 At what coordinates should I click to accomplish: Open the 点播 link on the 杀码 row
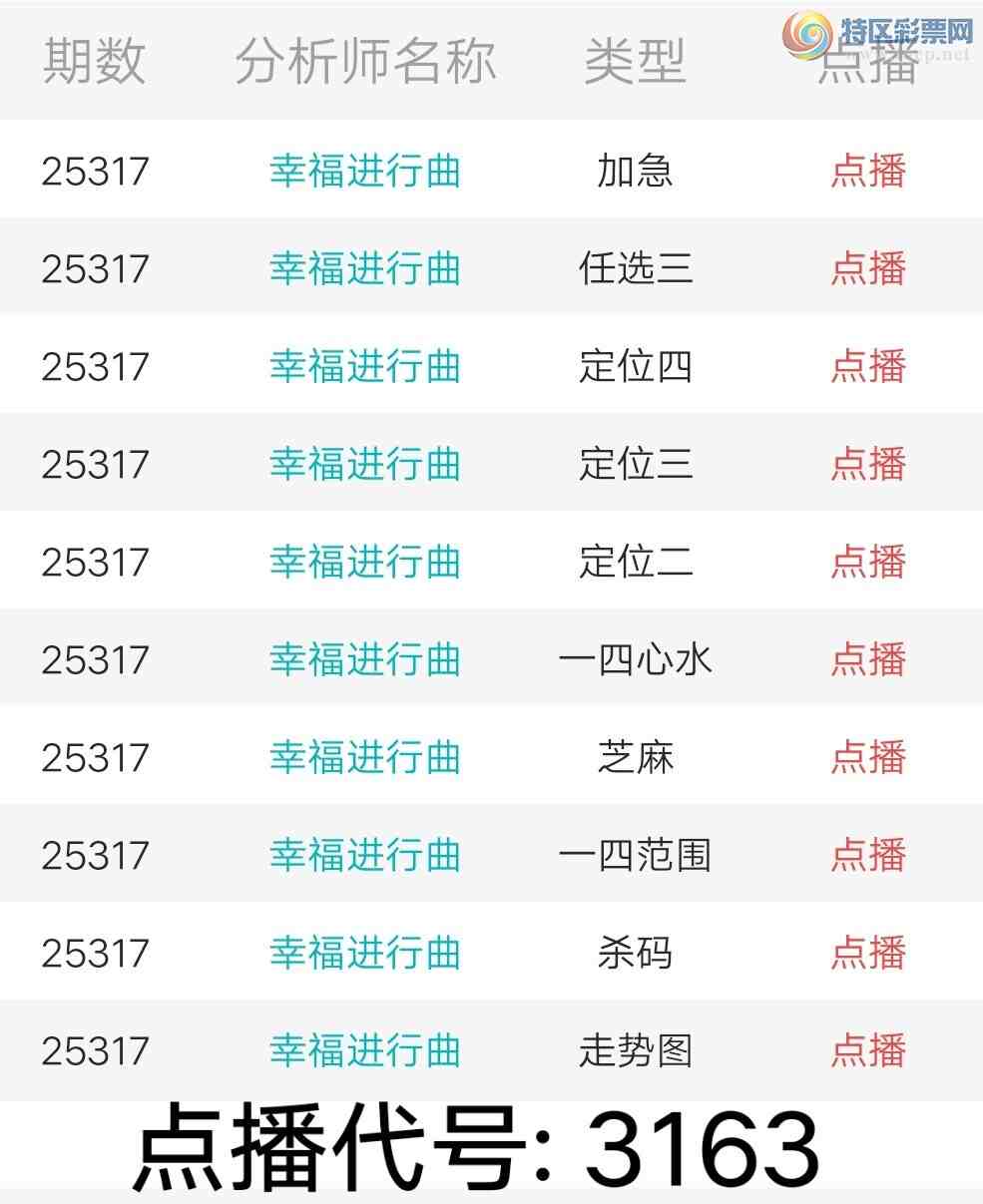[x=868, y=954]
